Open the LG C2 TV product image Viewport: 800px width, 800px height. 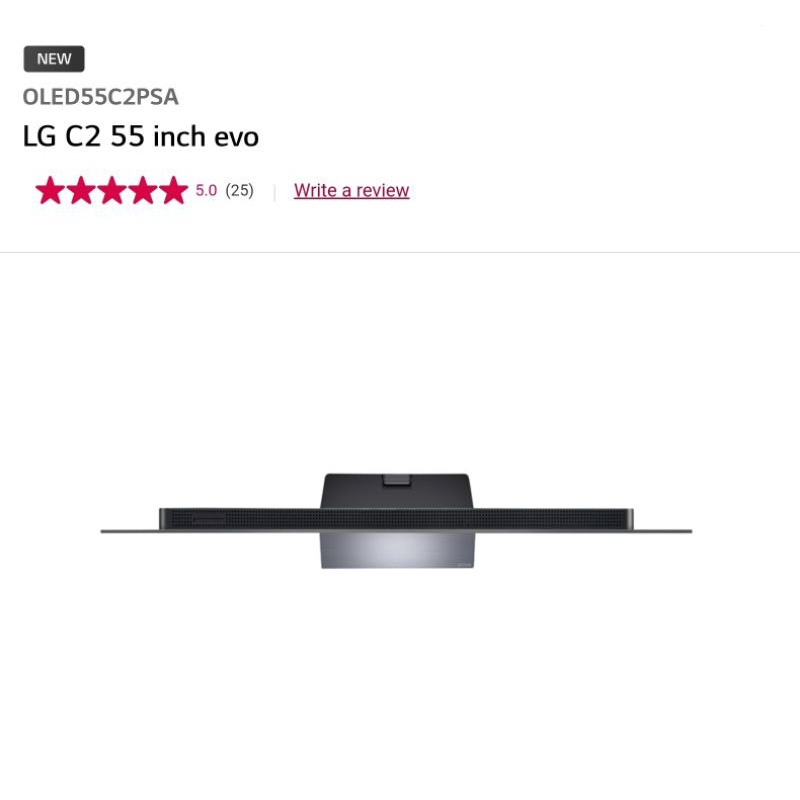(x=396, y=521)
